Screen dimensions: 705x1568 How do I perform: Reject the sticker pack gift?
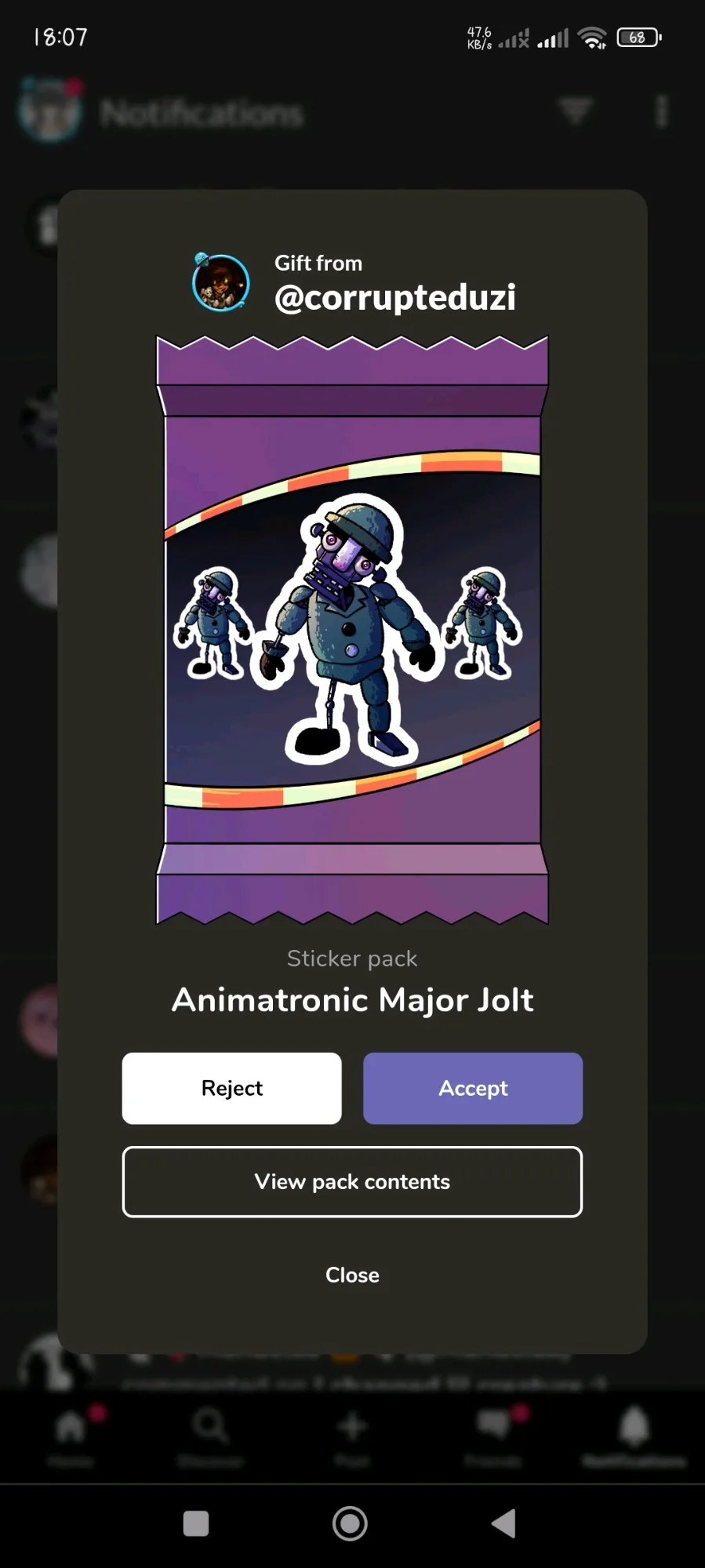tap(231, 1088)
